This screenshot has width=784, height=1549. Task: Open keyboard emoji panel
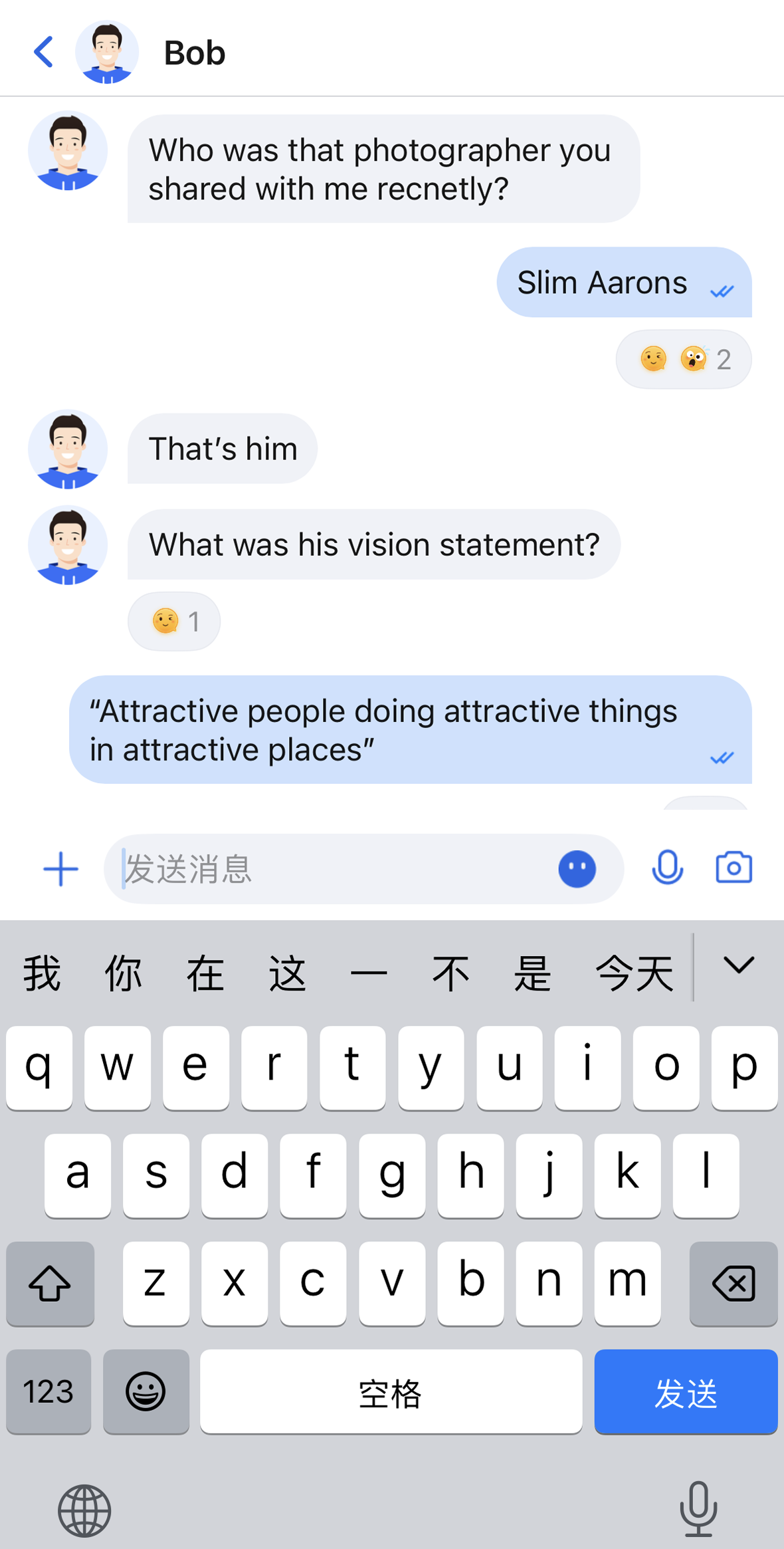pyautogui.click(x=146, y=1391)
